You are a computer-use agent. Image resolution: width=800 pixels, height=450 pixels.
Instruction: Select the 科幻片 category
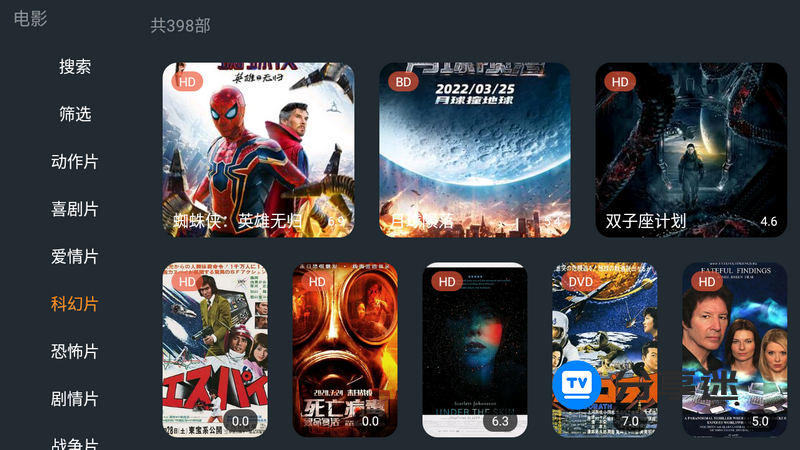coord(75,303)
